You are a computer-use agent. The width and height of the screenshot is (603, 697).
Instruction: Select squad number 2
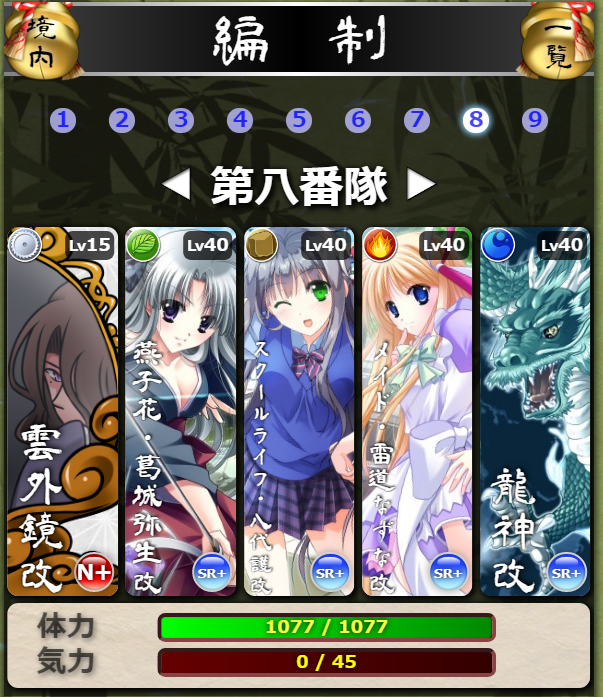coord(122,121)
